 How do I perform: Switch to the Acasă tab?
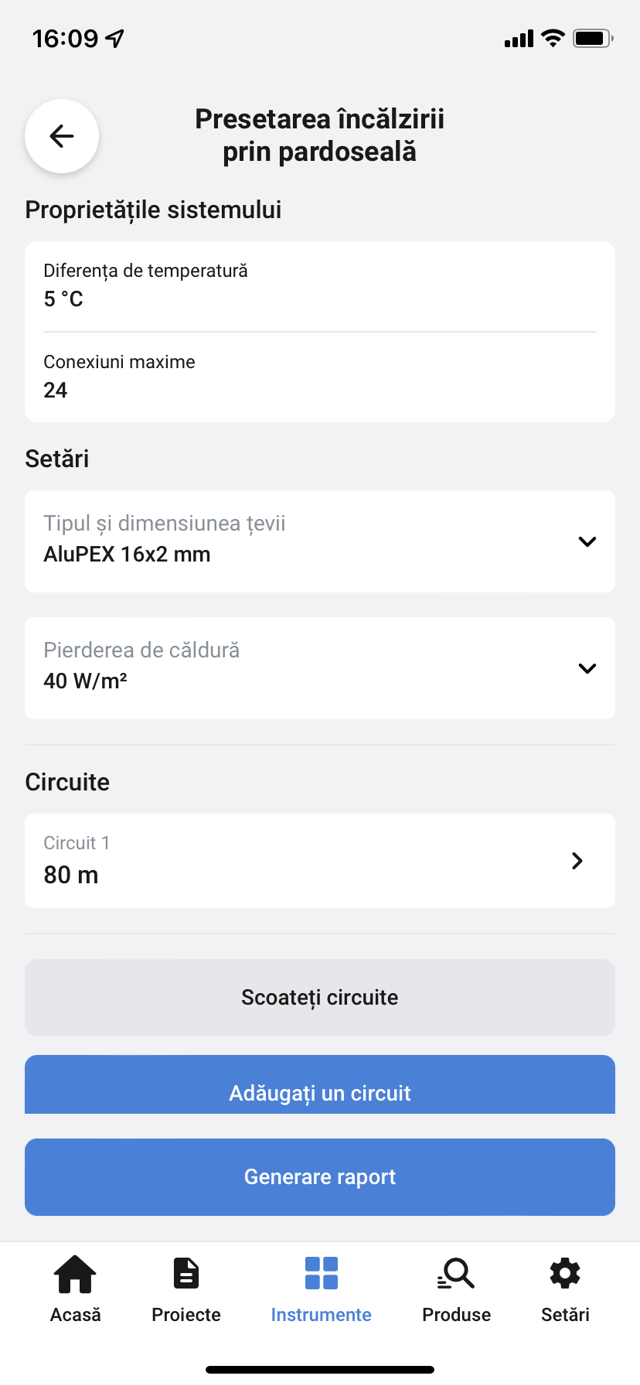tap(76, 1290)
